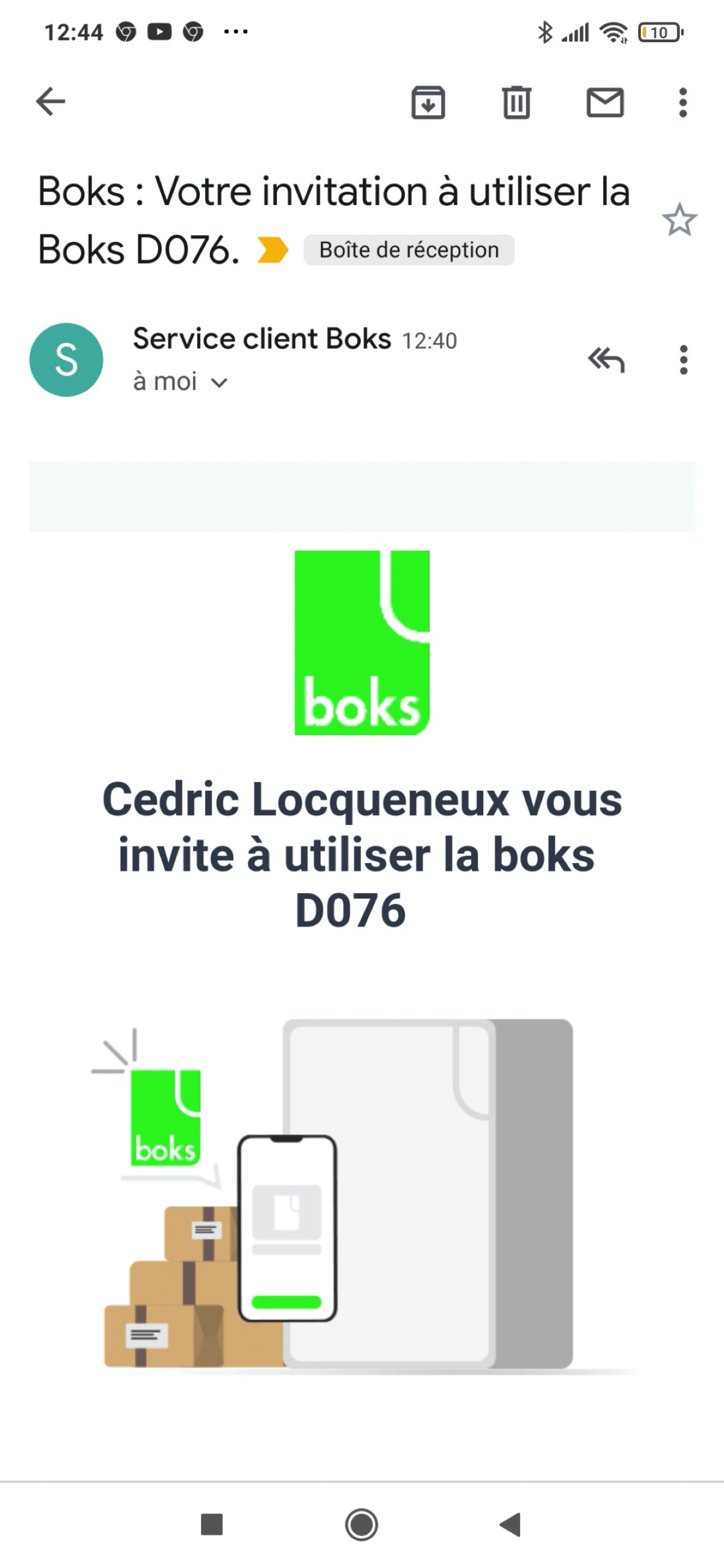
Task: Open the yellow importance marker
Action: point(272,250)
